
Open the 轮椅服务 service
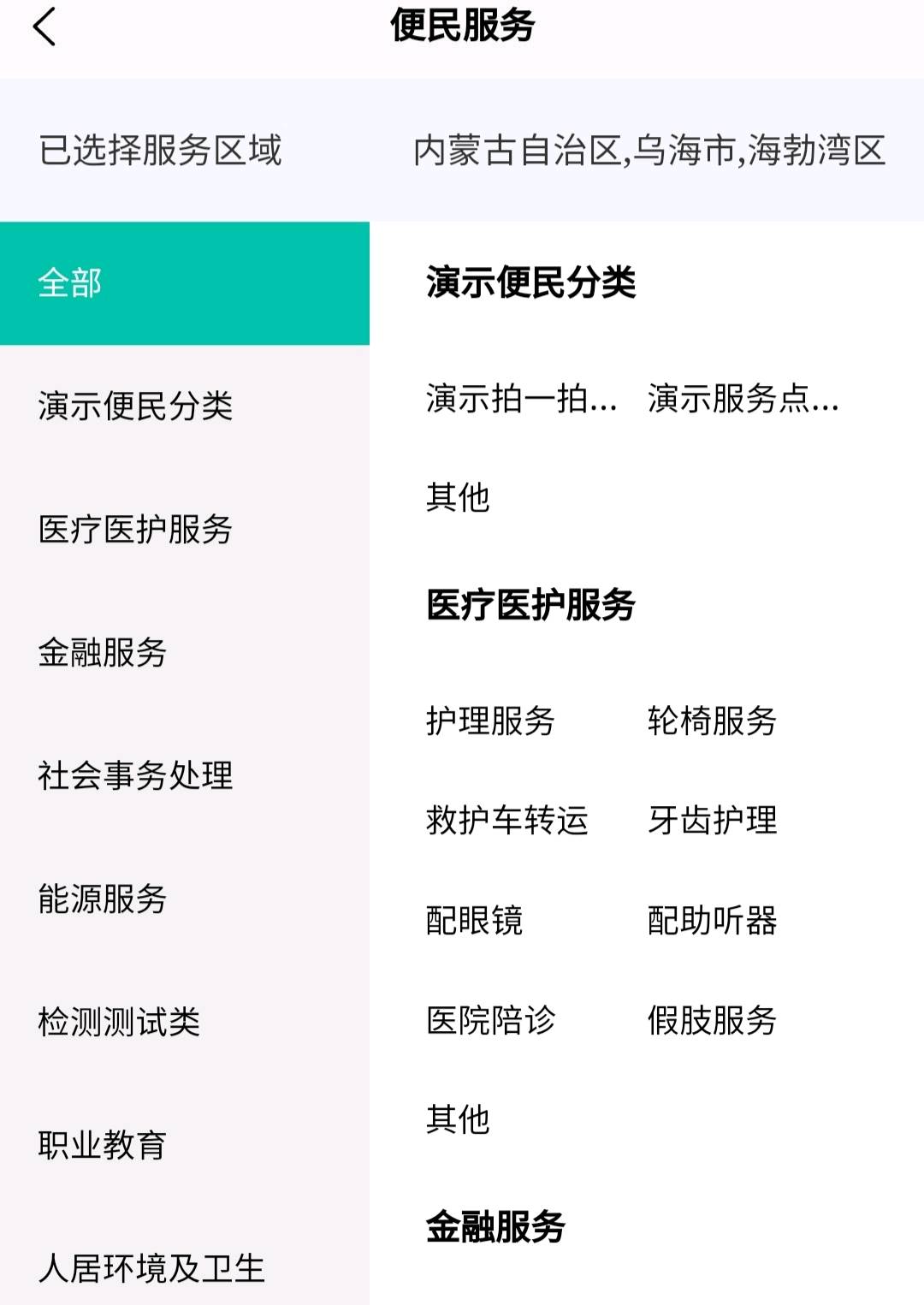[x=714, y=721]
